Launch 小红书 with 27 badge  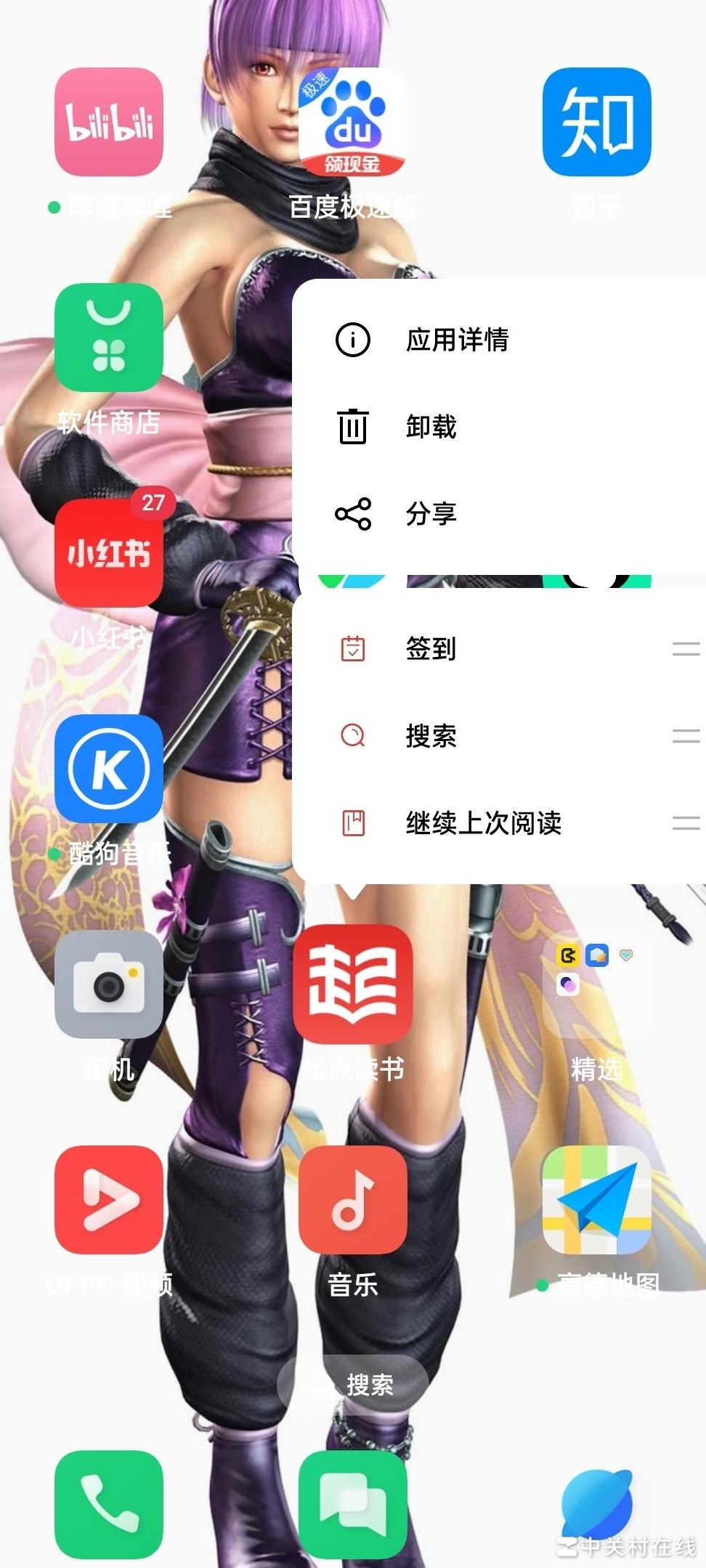click(109, 553)
